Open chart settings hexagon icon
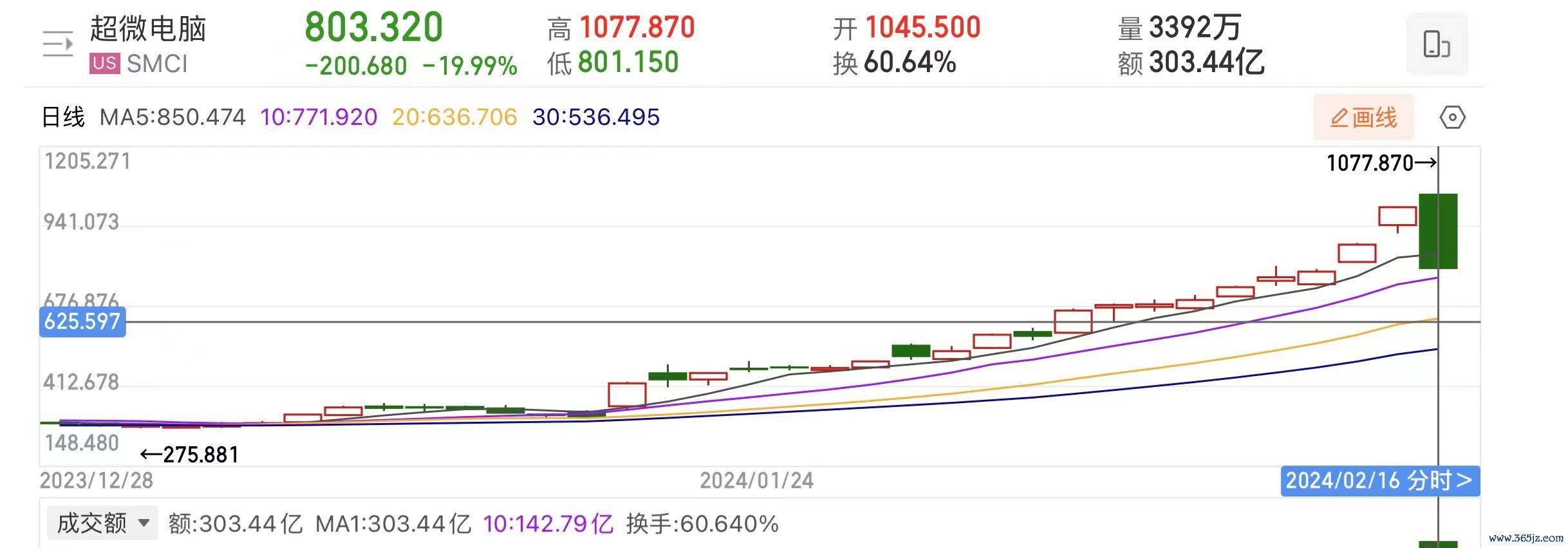The height and width of the screenshot is (548, 1568). pos(1452,117)
